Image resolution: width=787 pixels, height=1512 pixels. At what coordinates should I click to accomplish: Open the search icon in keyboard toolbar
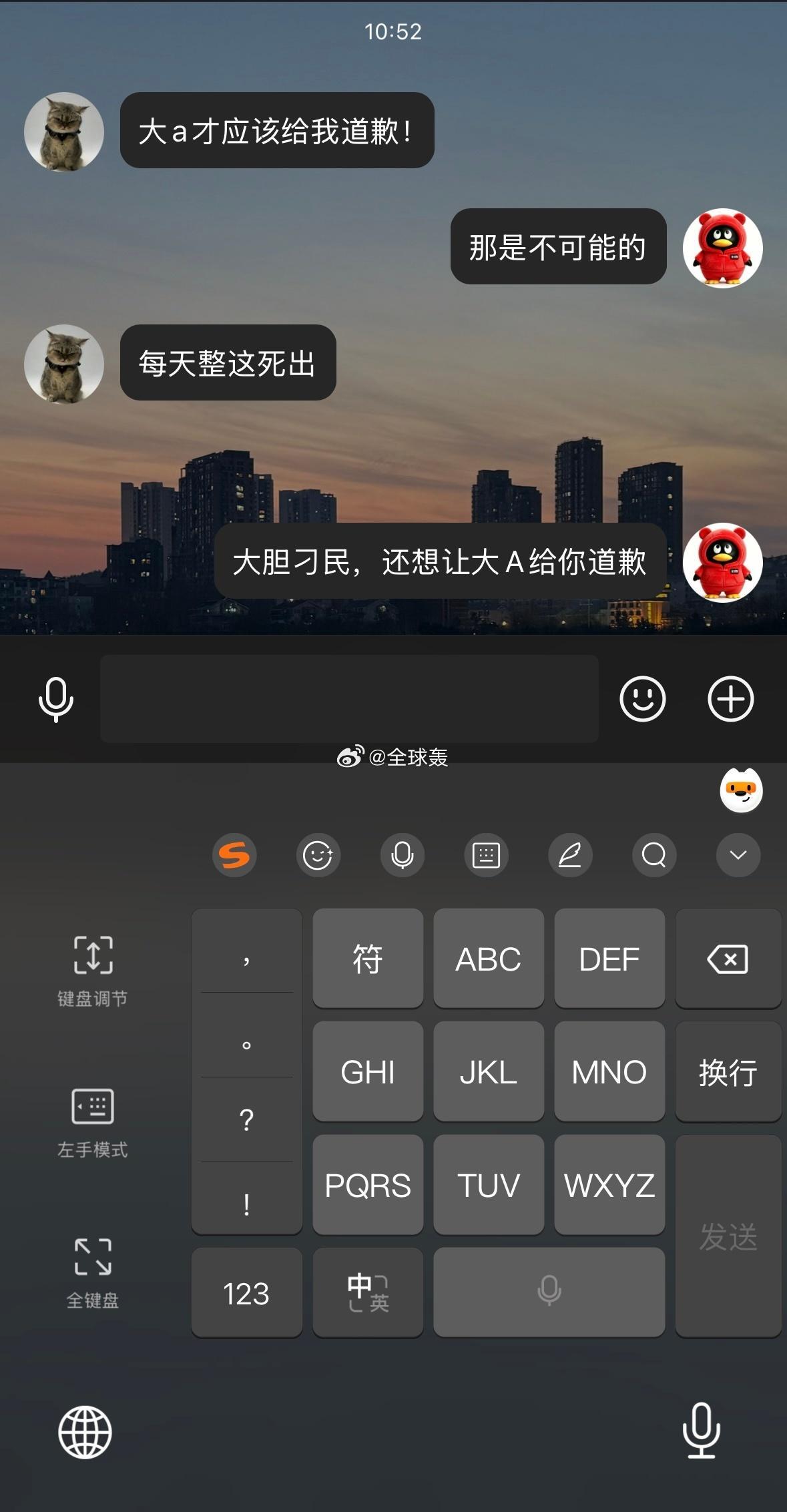pos(654,855)
